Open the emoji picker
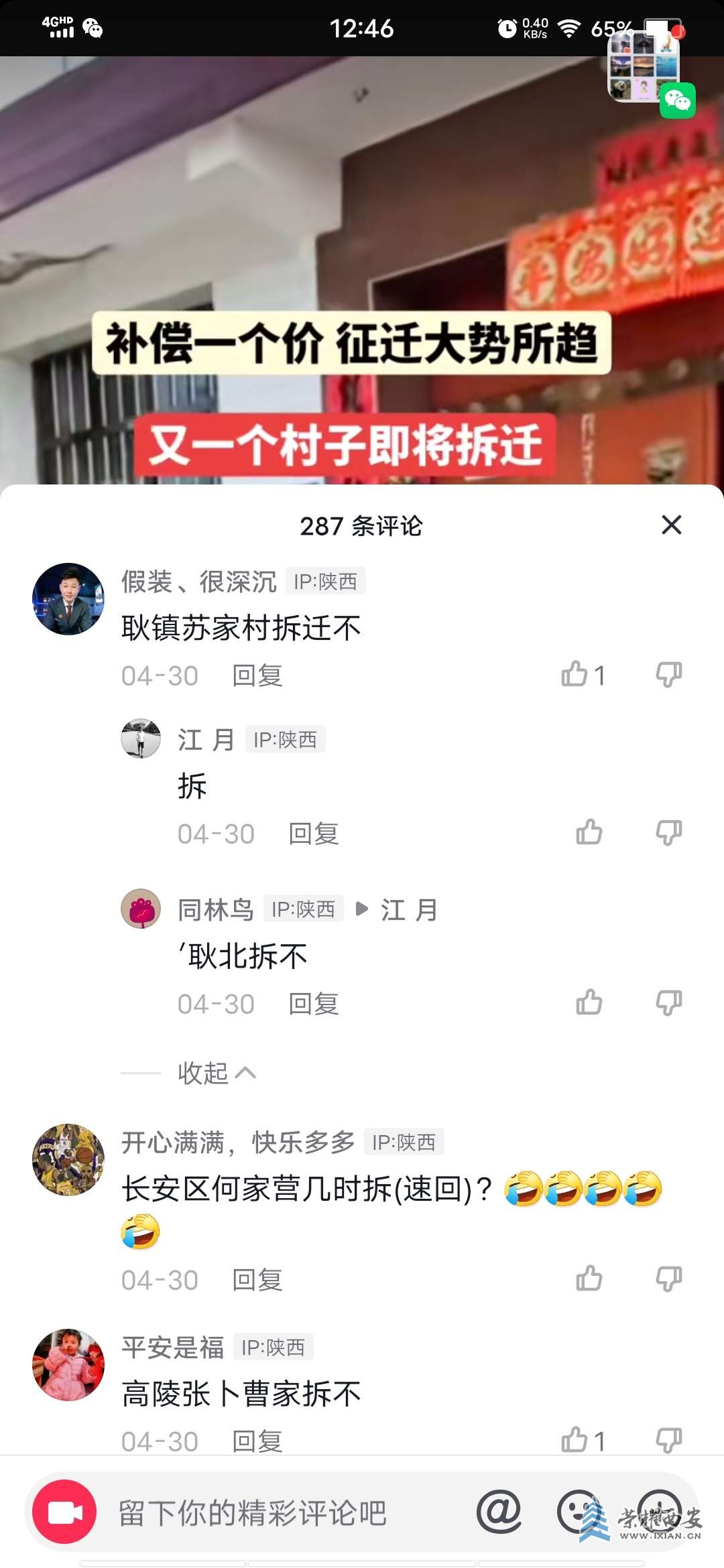The height and width of the screenshot is (1568, 724). coord(578,1512)
